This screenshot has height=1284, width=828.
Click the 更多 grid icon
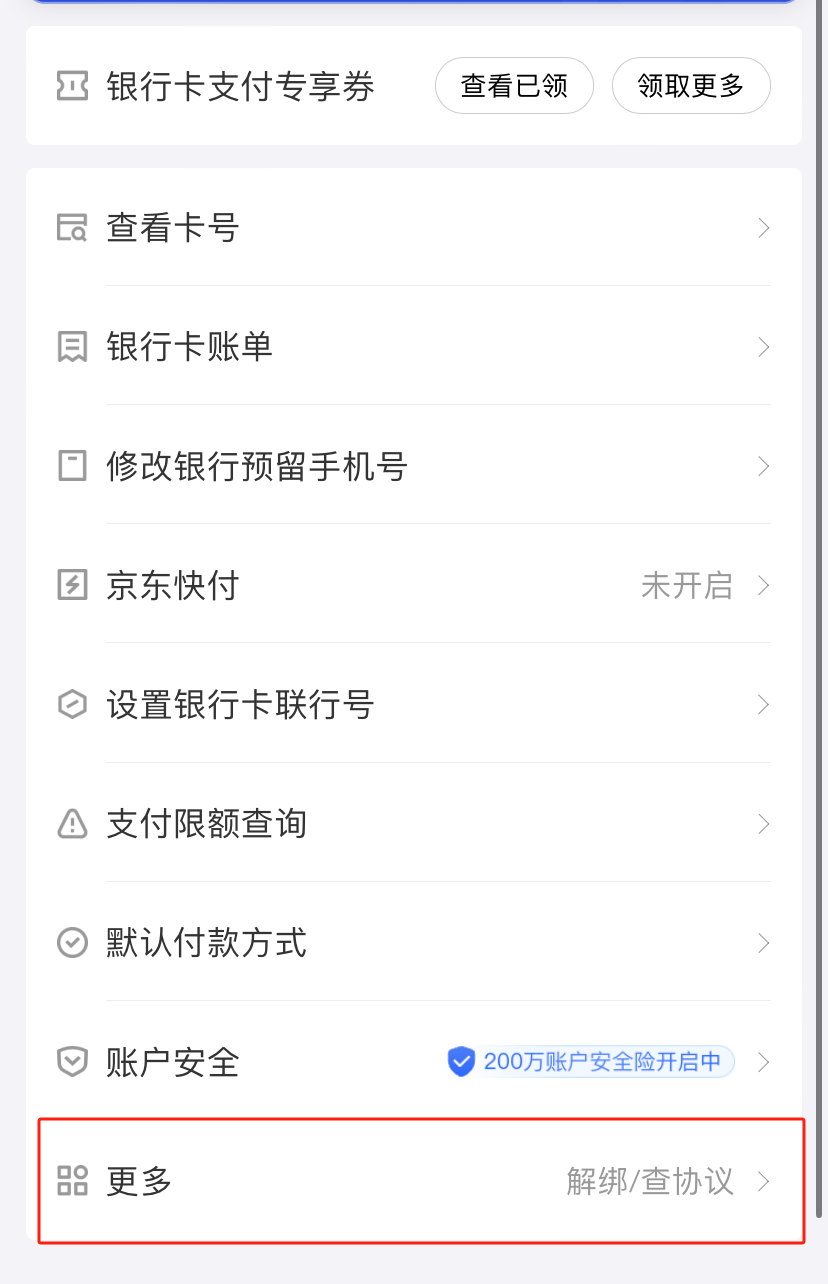71,1181
